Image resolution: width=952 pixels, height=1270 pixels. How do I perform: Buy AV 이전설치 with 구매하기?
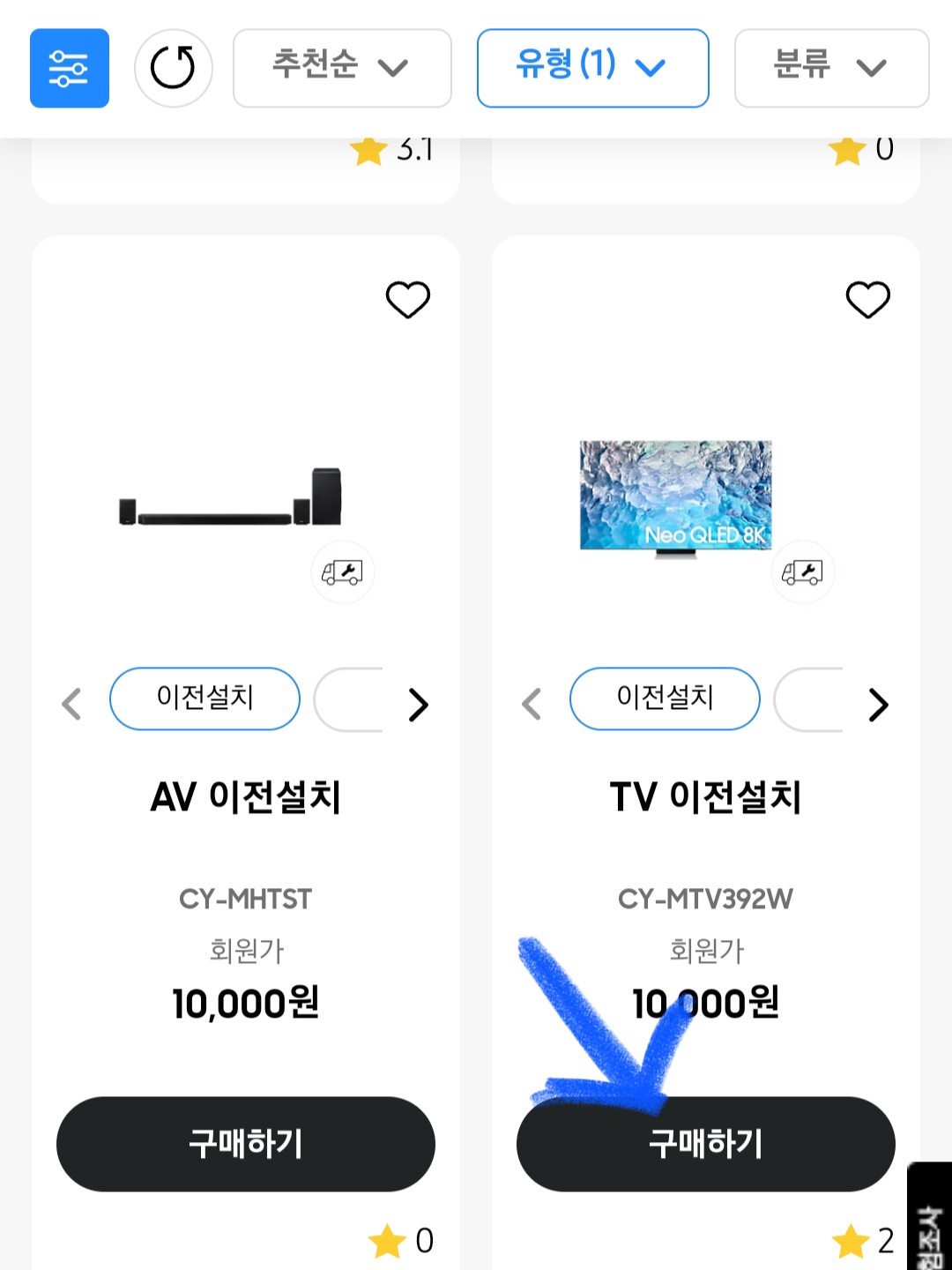point(245,1144)
